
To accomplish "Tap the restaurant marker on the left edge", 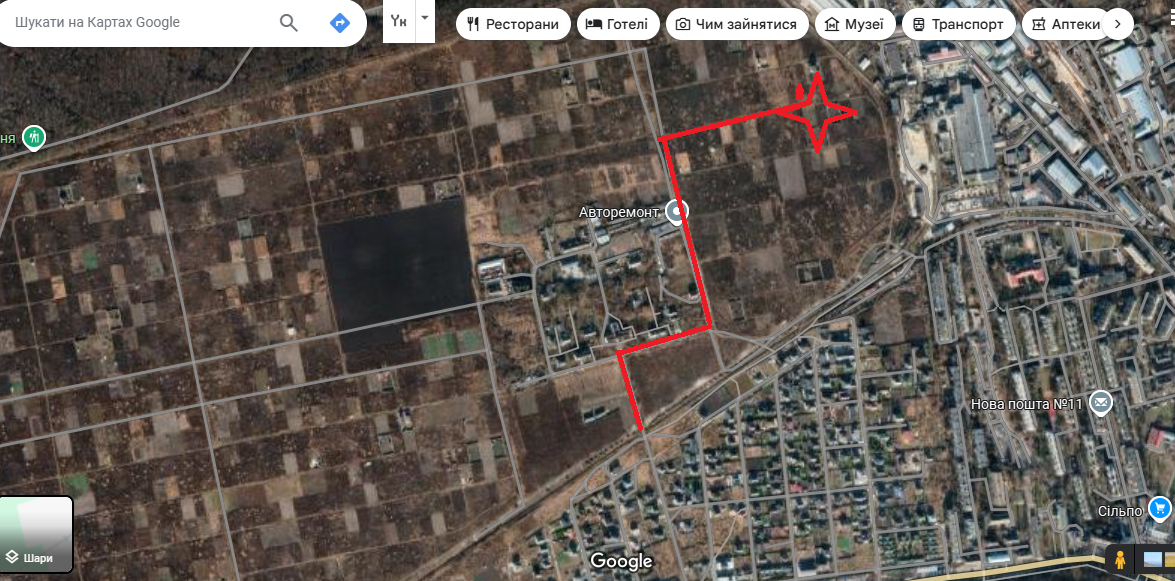I will click(x=35, y=136).
